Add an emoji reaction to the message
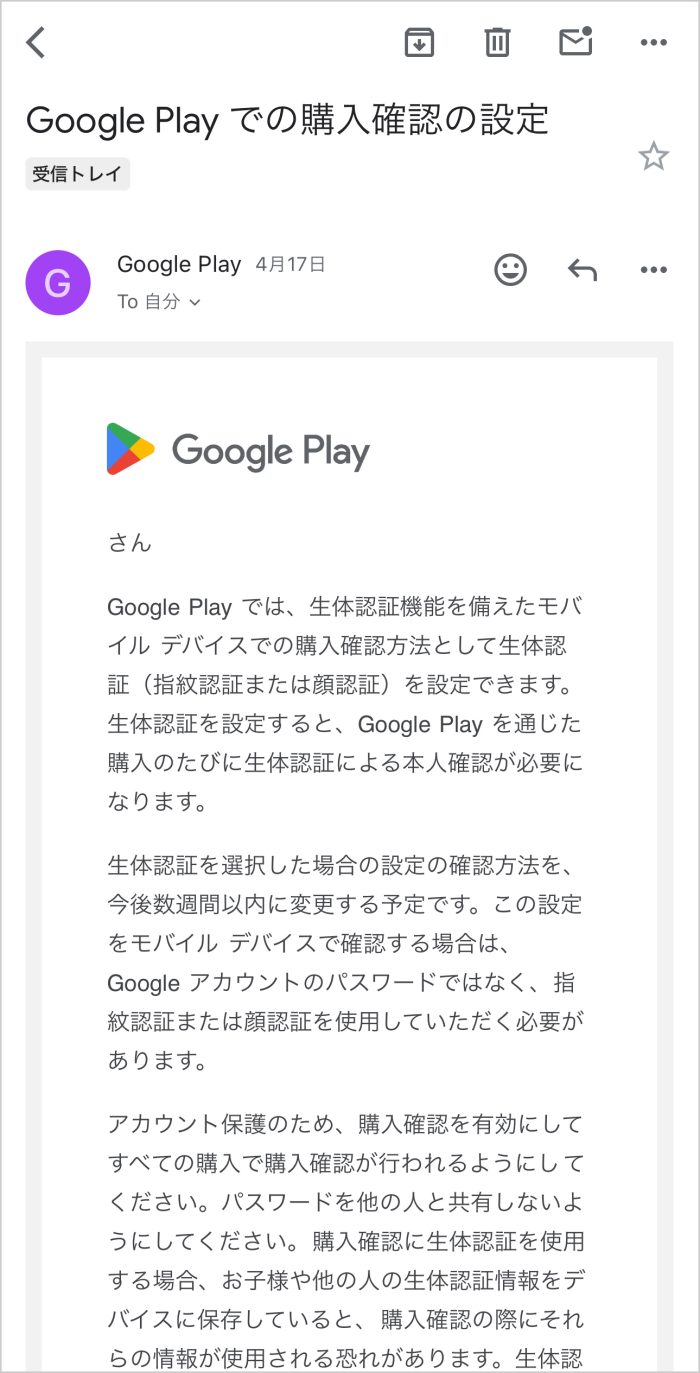700x1373 pixels. pyautogui.click(x=510, y=269)
